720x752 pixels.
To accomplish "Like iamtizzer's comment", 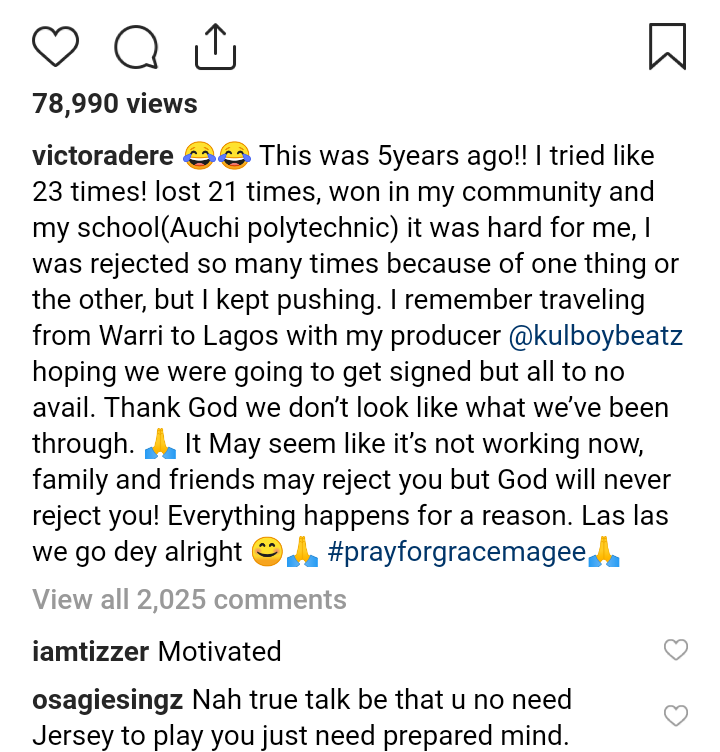I will tap(676, 651).
